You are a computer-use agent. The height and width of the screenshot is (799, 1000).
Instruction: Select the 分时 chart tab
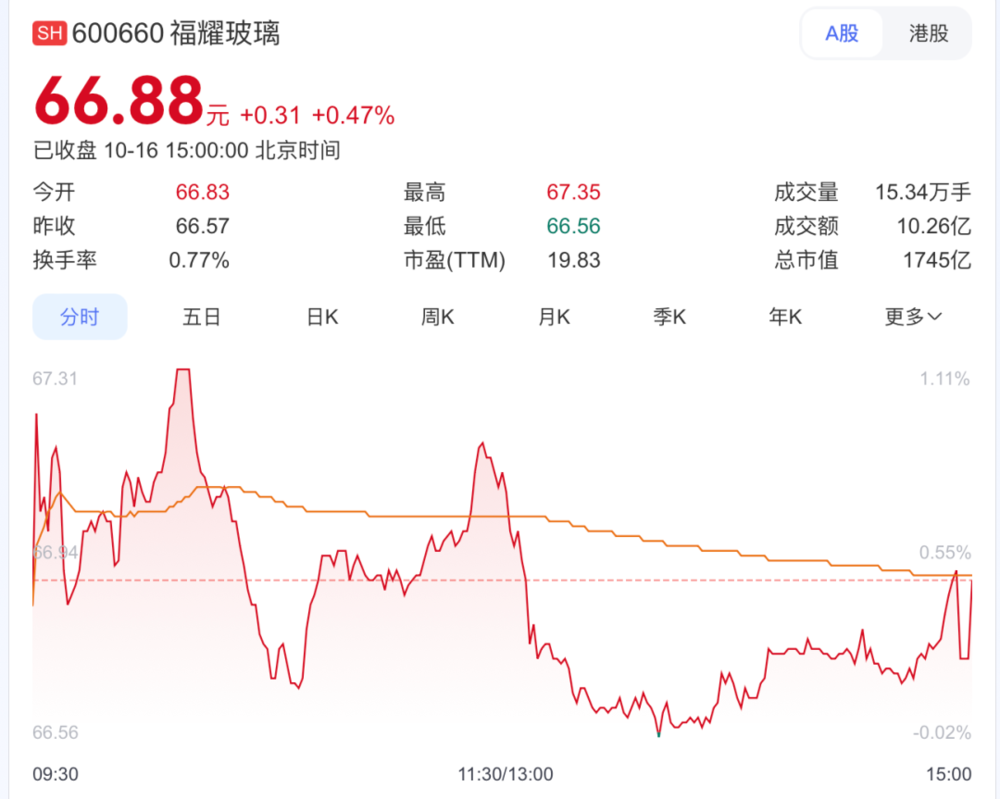[x=80, y=317]
